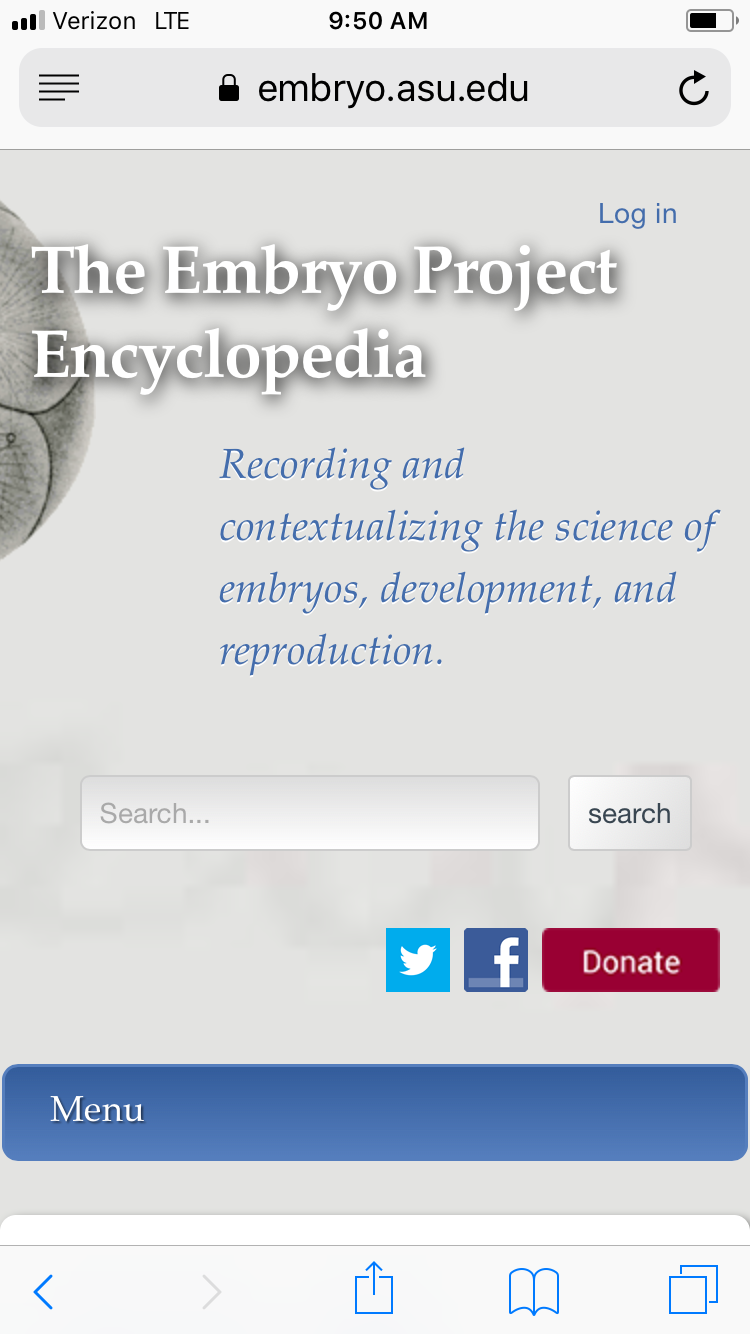This screenshot has height=1334, width=750.
Task: Open The Embryo Project Encyclopedia title link
Action: pos(326,312)
